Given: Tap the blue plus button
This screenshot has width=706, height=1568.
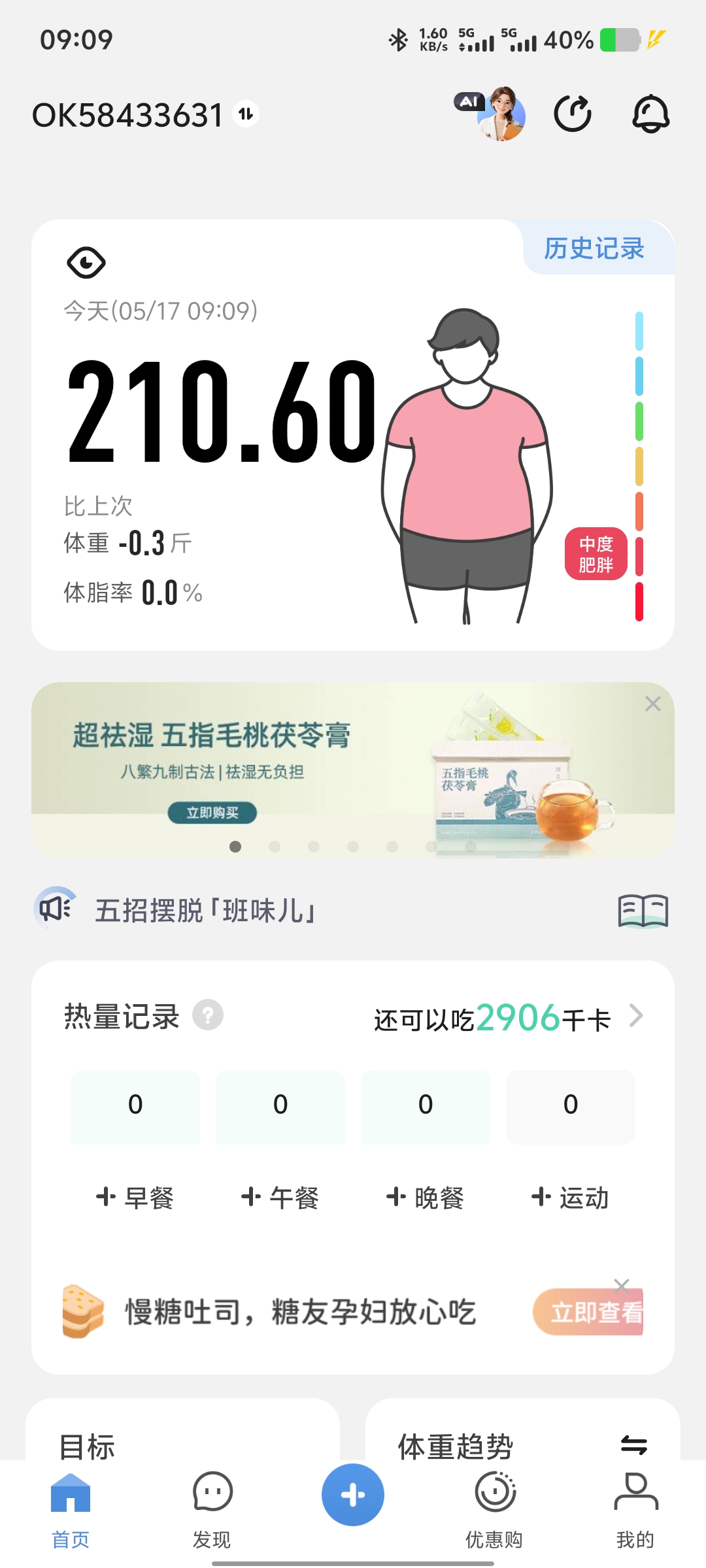Looking at the screenshot, I should tap(353, 1495).
